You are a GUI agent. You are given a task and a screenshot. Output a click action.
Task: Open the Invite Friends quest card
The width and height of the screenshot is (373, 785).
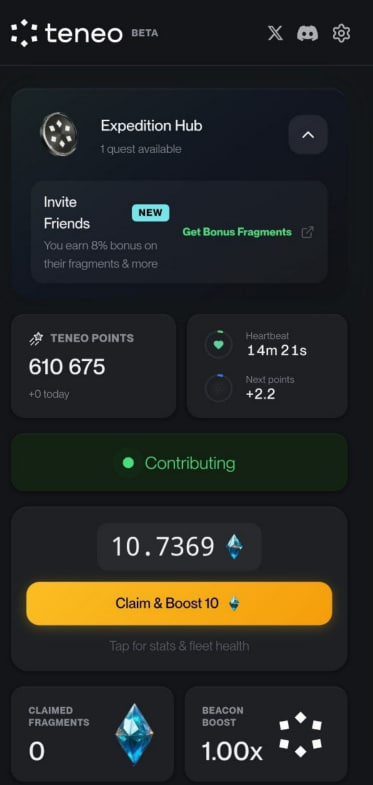click(179, 232)
